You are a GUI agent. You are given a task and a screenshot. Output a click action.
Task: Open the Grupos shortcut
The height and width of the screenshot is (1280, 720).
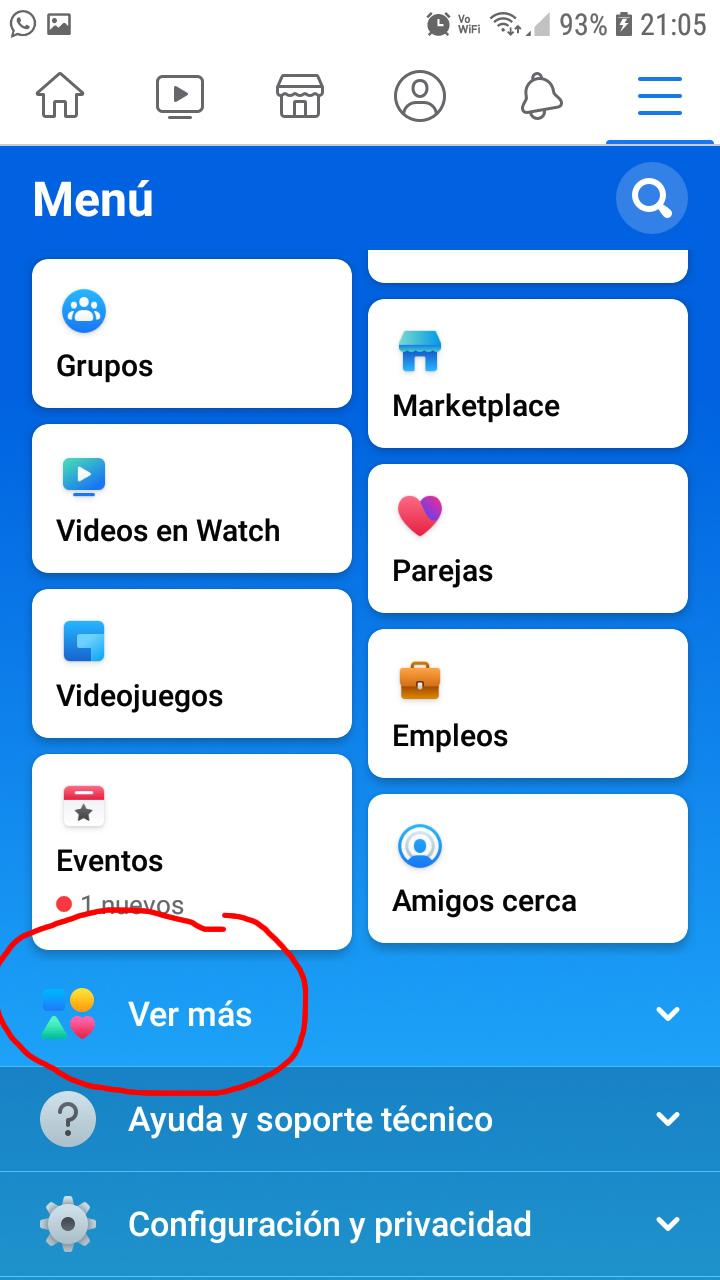click(x=190, y=335)
